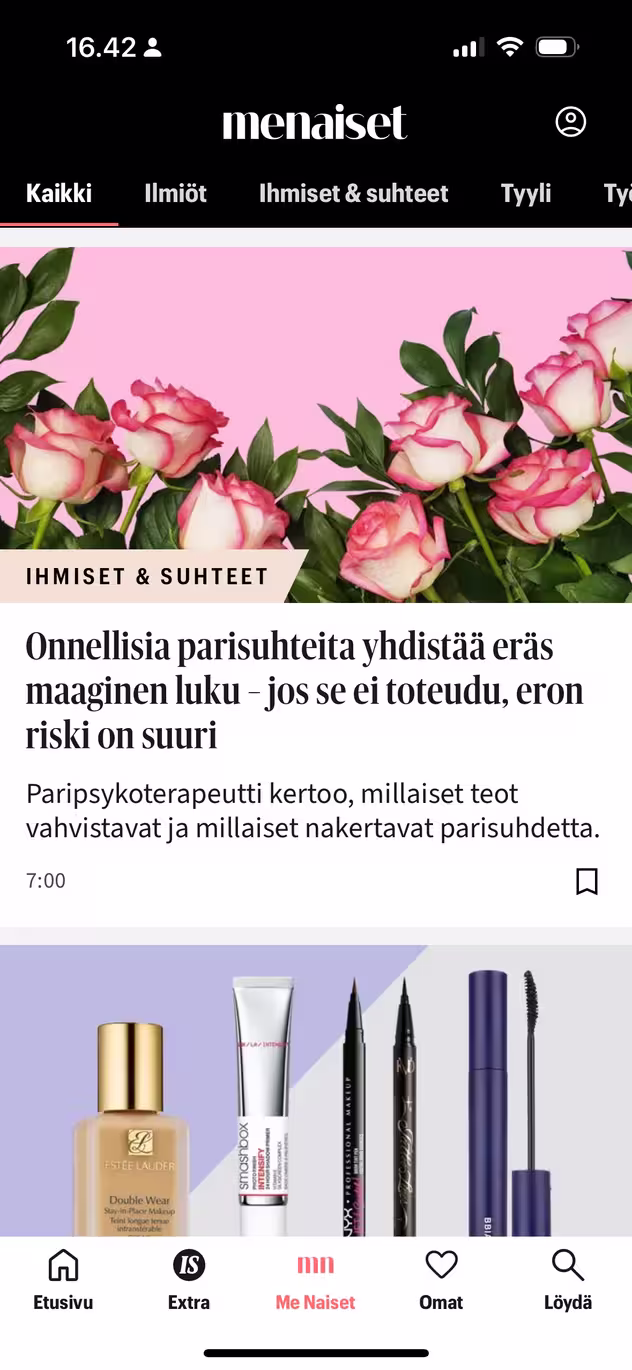Open Löydä search tab
Viewport: 632px width, 1370px height.
tap(567, 1280)
